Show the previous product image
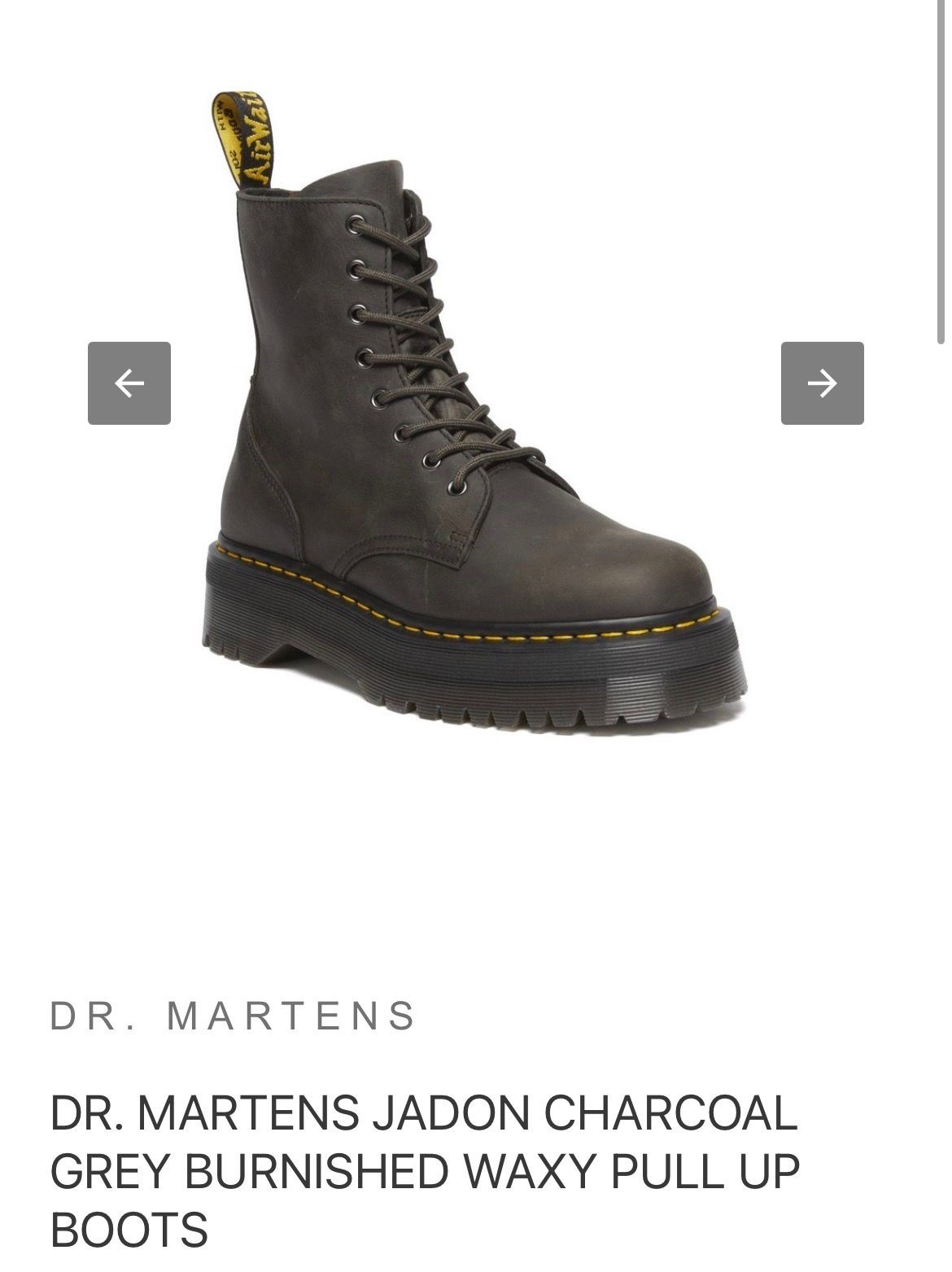This screenshot has width=952, height=1272. click(x=129, y=382)
